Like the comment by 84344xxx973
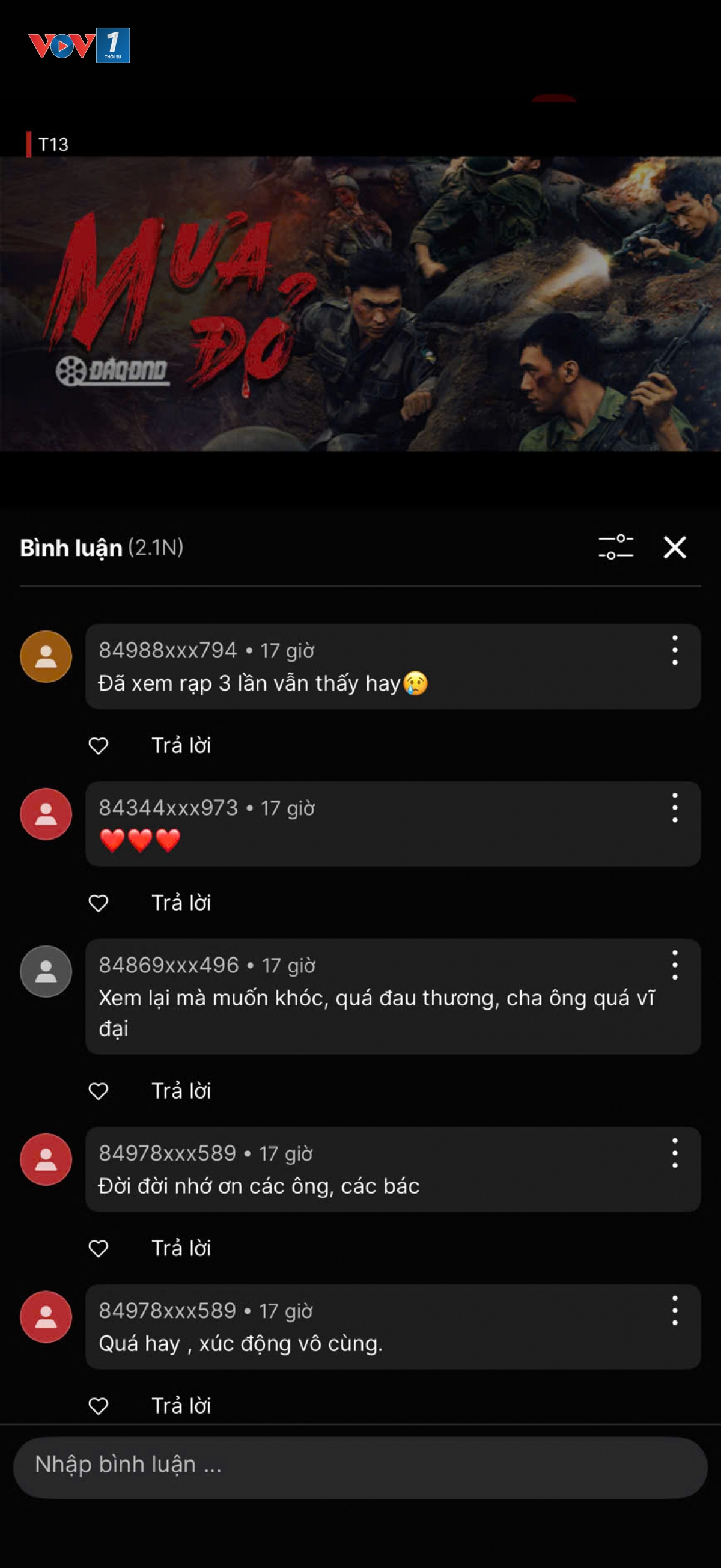Viewport: 721px width, 1568px height. coord(99,903)
